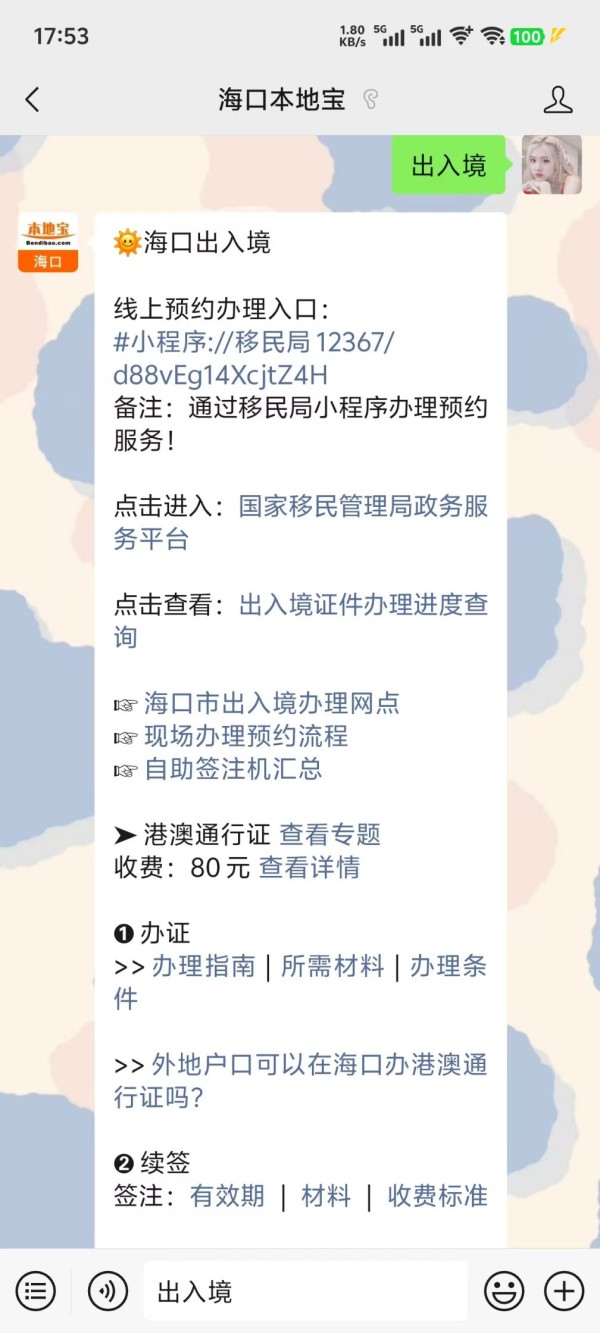Open 自助签注机汇总 link
Image resolution: width=600 pixels, height=1333 pixels.
pos(233,769)
